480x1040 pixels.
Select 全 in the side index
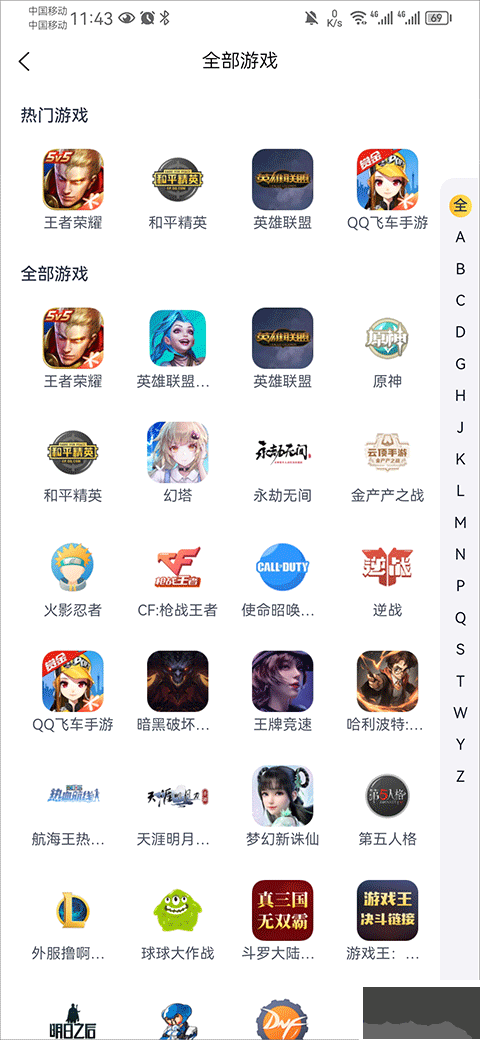coord(460,206)
